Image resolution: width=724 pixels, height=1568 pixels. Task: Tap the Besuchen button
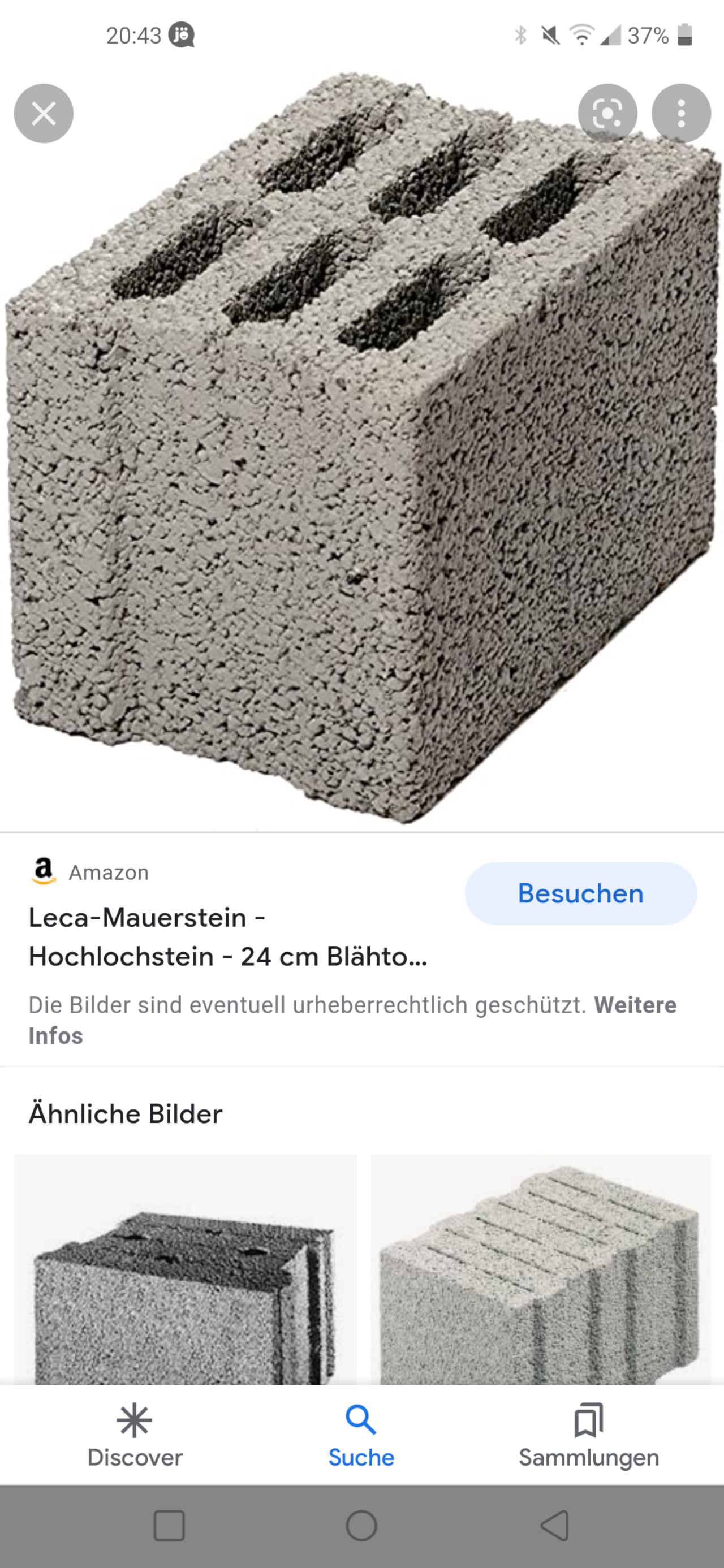tap(580, 893)
